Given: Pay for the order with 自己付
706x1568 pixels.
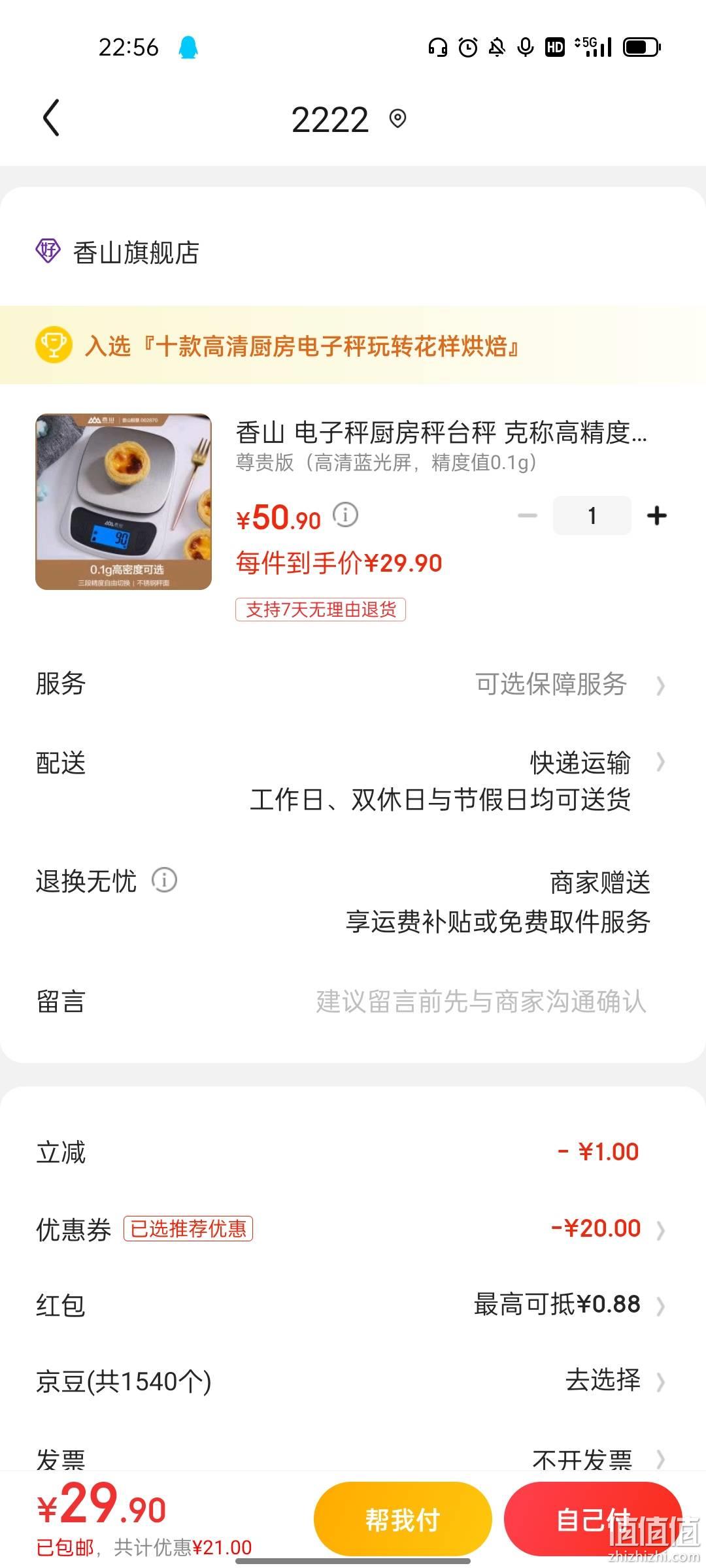Looking at the screenshot, I should [593, 1520].
